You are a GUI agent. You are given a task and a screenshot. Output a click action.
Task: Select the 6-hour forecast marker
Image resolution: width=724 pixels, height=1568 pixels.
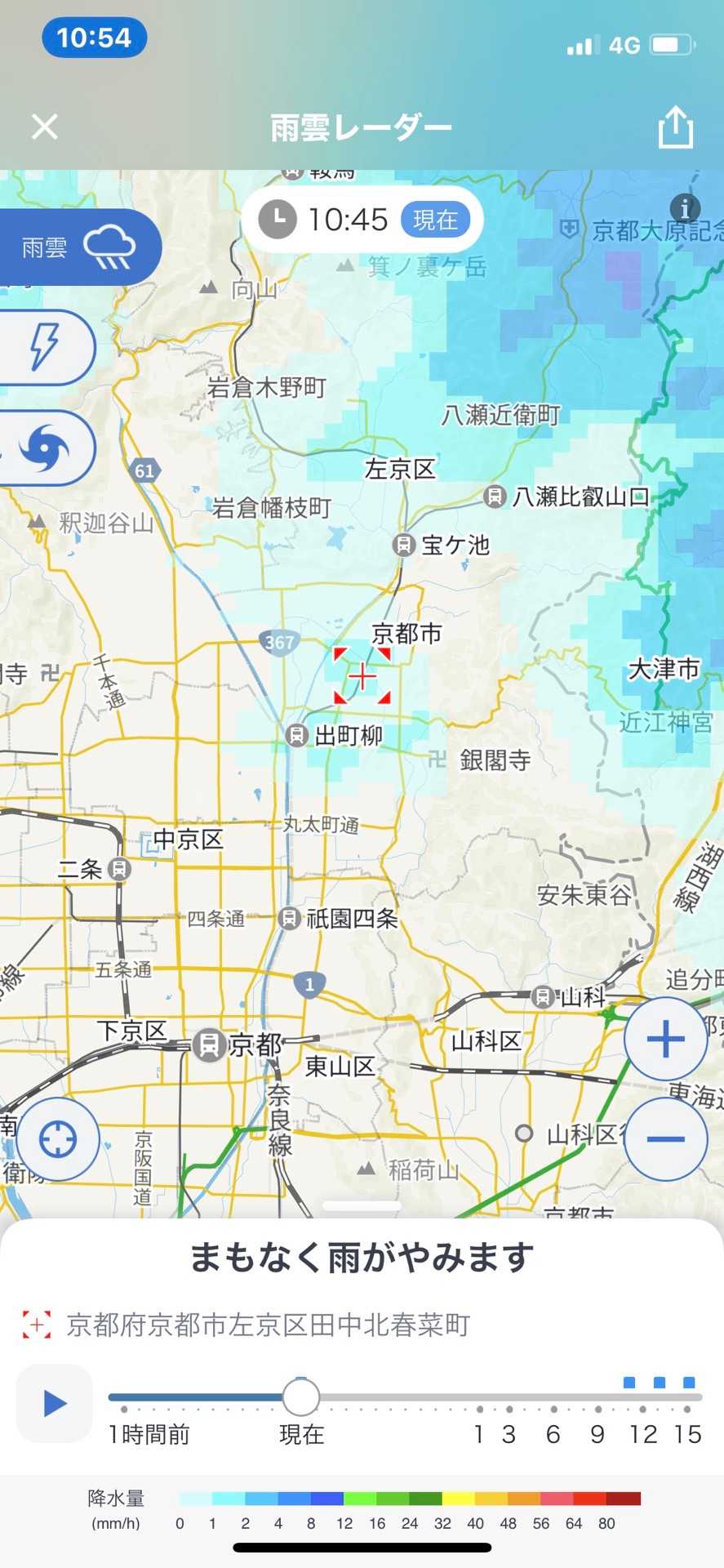coord(553,1410)
